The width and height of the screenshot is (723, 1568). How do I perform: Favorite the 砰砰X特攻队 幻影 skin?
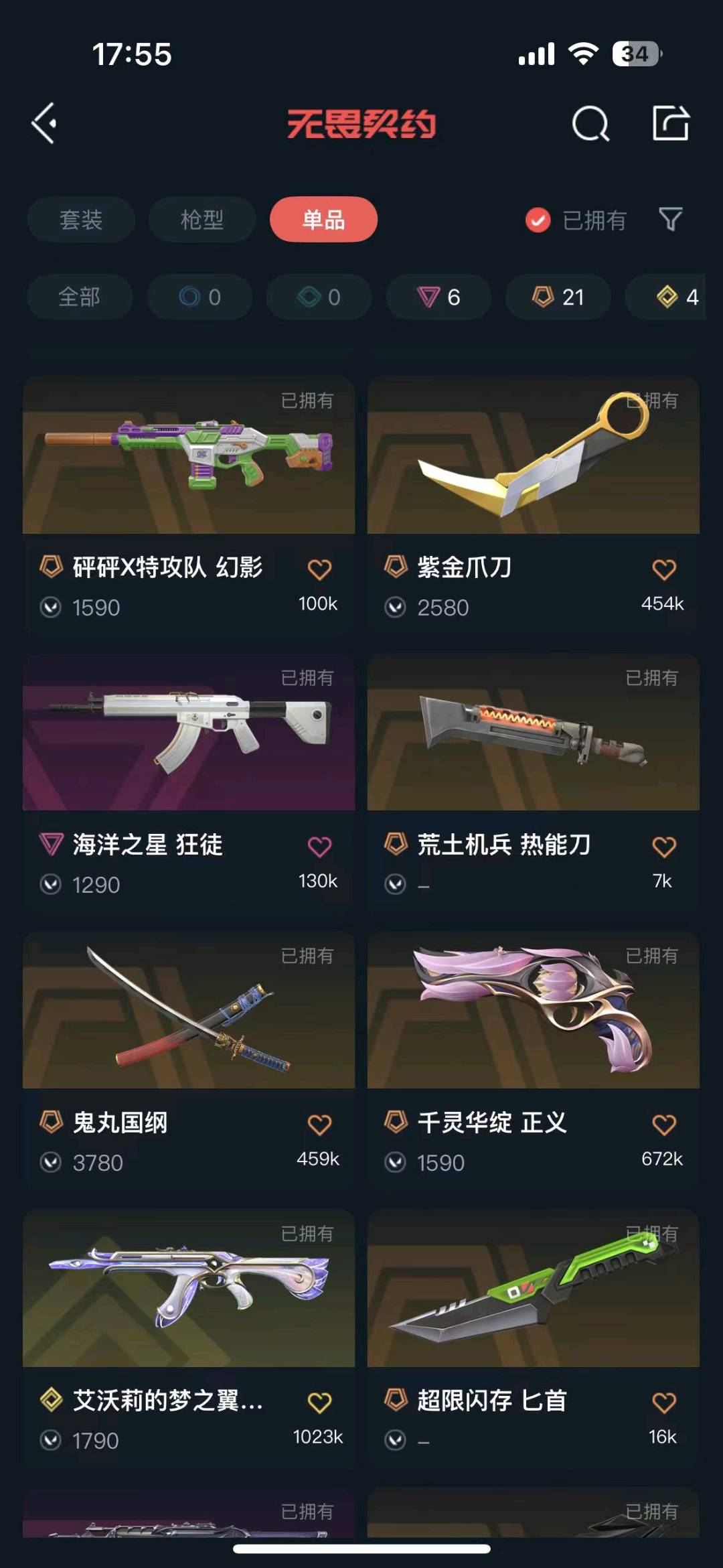(319, 569)
